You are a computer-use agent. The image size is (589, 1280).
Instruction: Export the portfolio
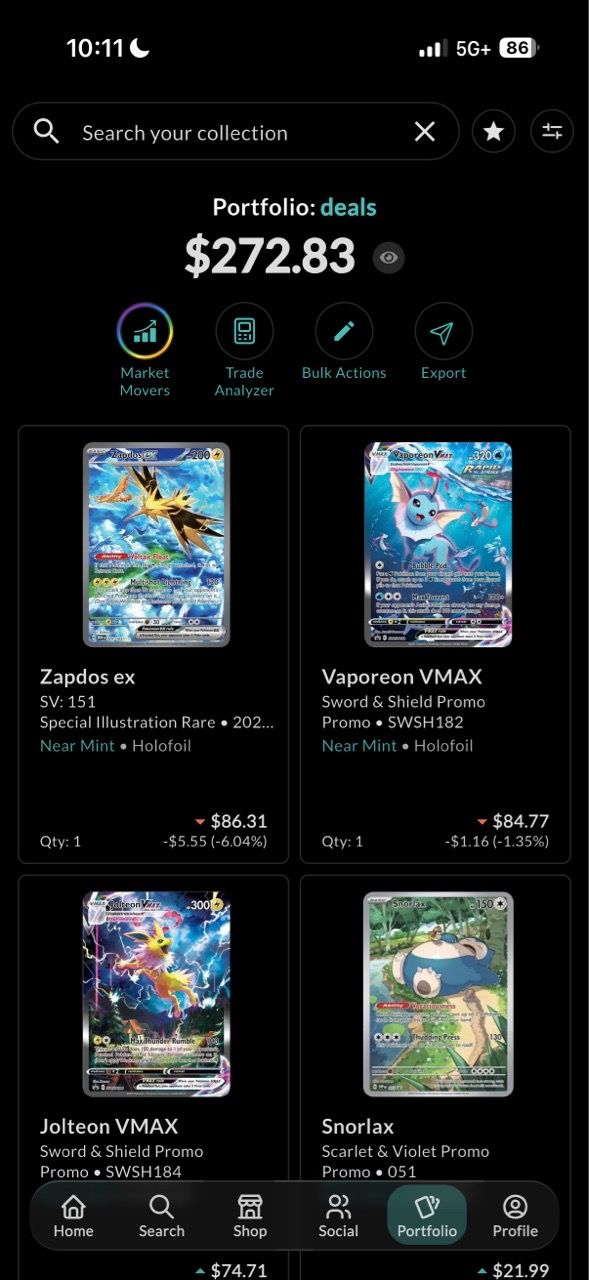pyautogui.click(x=443, y=343)
